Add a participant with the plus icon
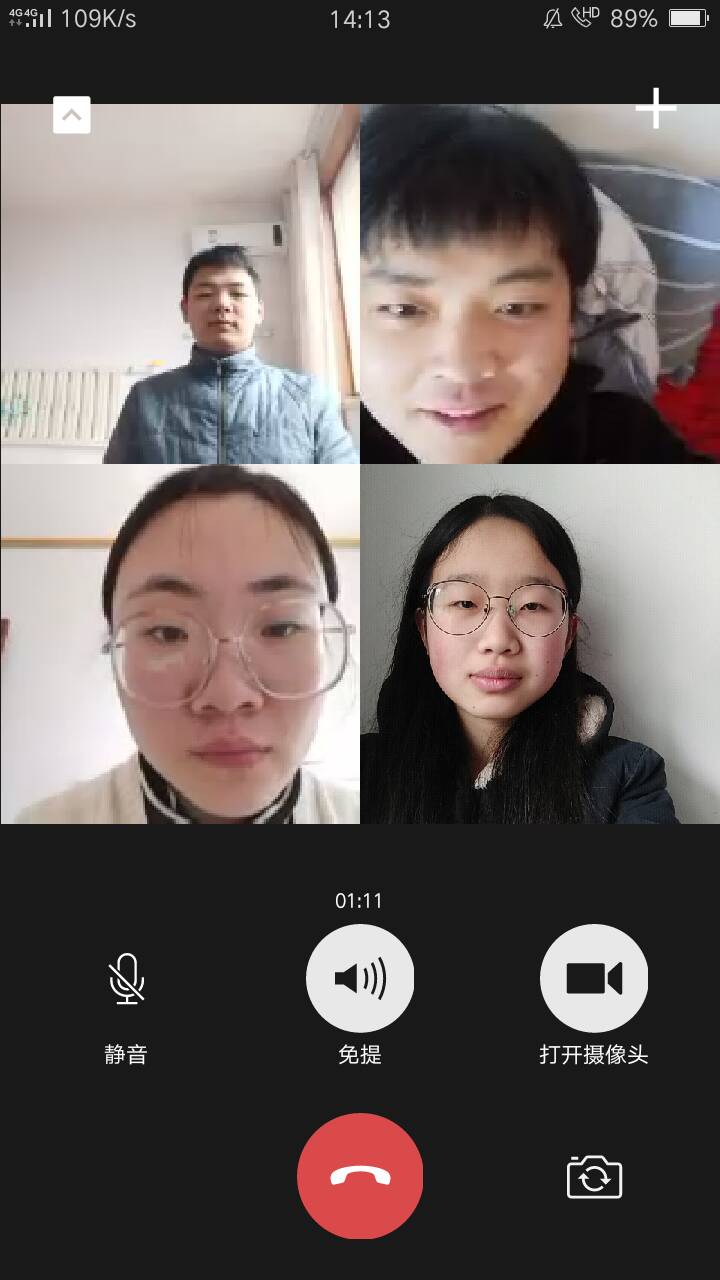Screen dimensions: 720x1280 (656, 108)
